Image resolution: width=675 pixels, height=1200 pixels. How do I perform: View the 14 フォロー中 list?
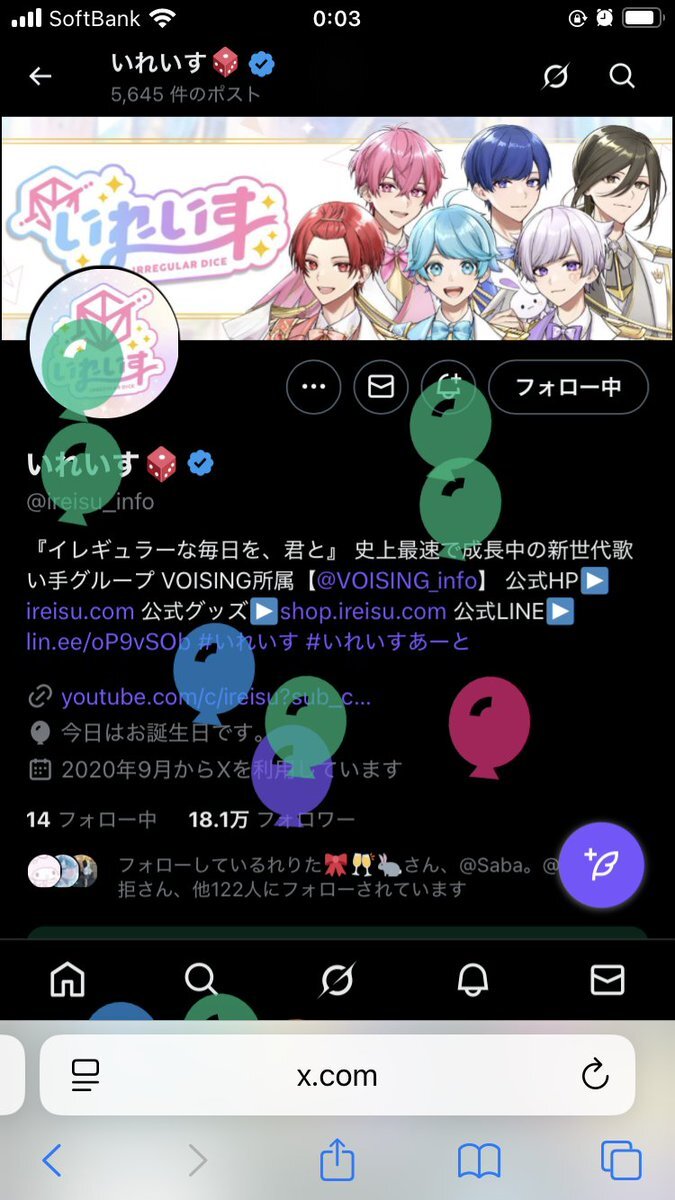click(x=91, y=820)
